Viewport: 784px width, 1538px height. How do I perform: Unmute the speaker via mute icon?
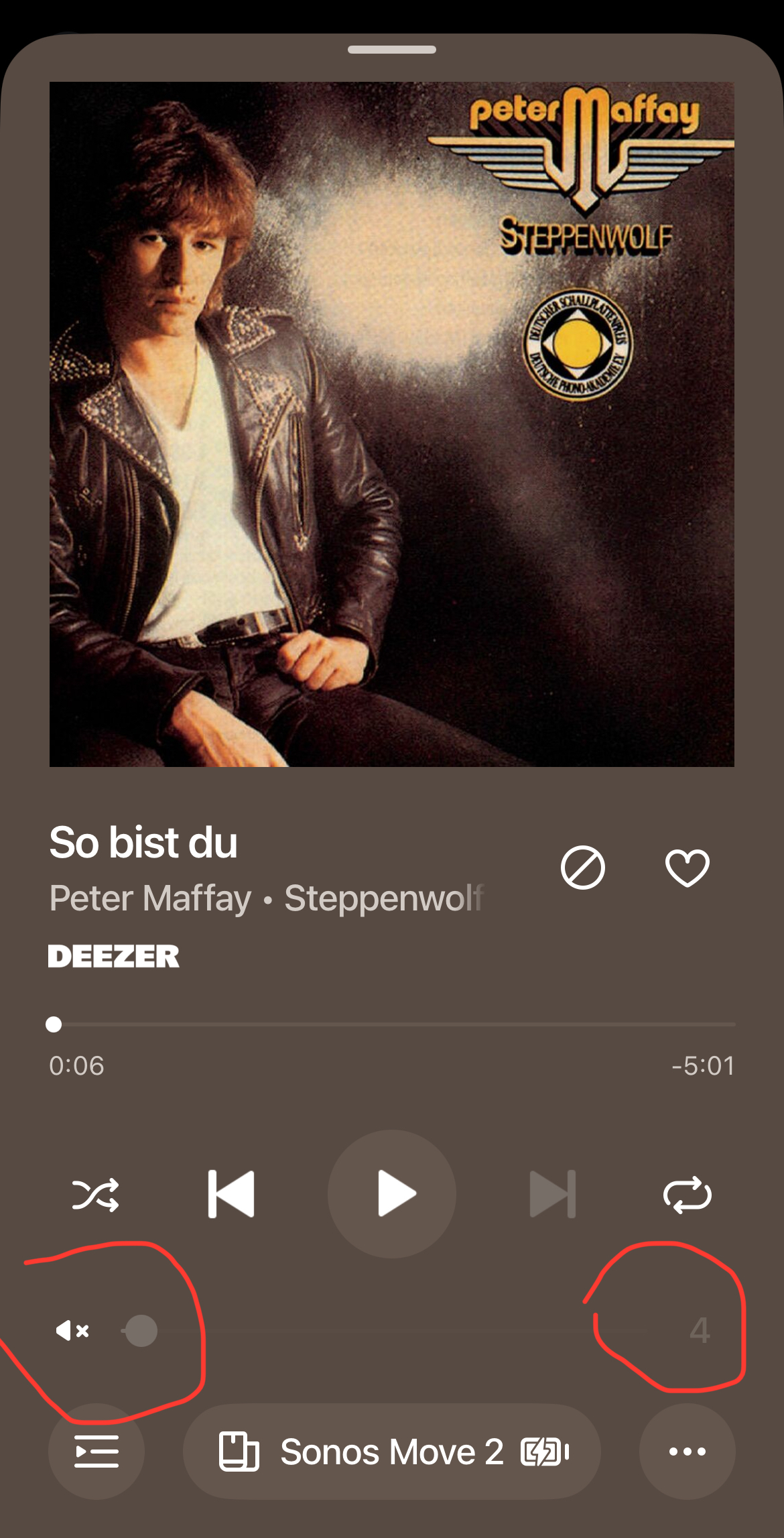72,1331
